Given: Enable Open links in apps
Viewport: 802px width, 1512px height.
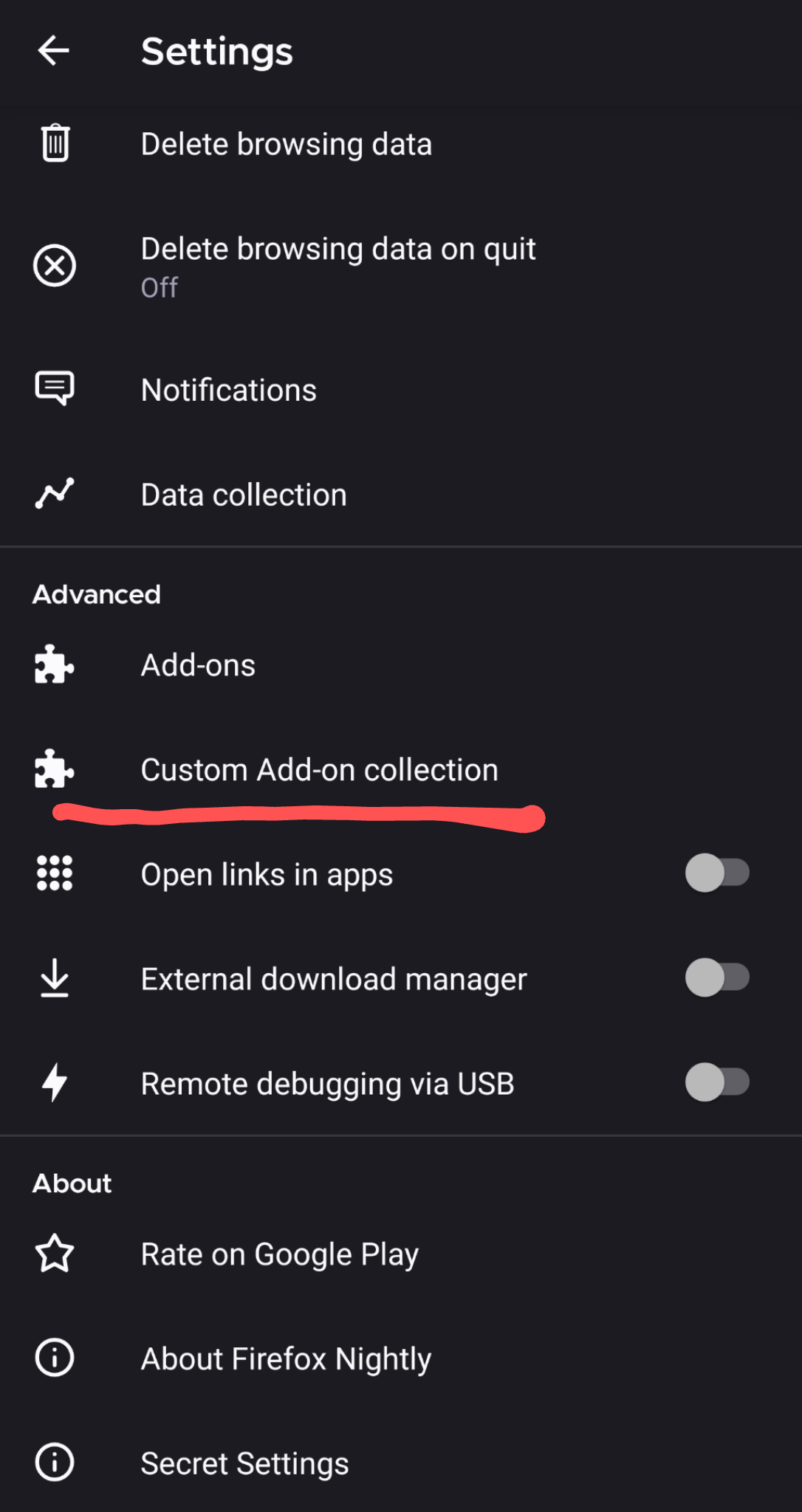Looking at the screenshot, I should (x=716, y=873).
